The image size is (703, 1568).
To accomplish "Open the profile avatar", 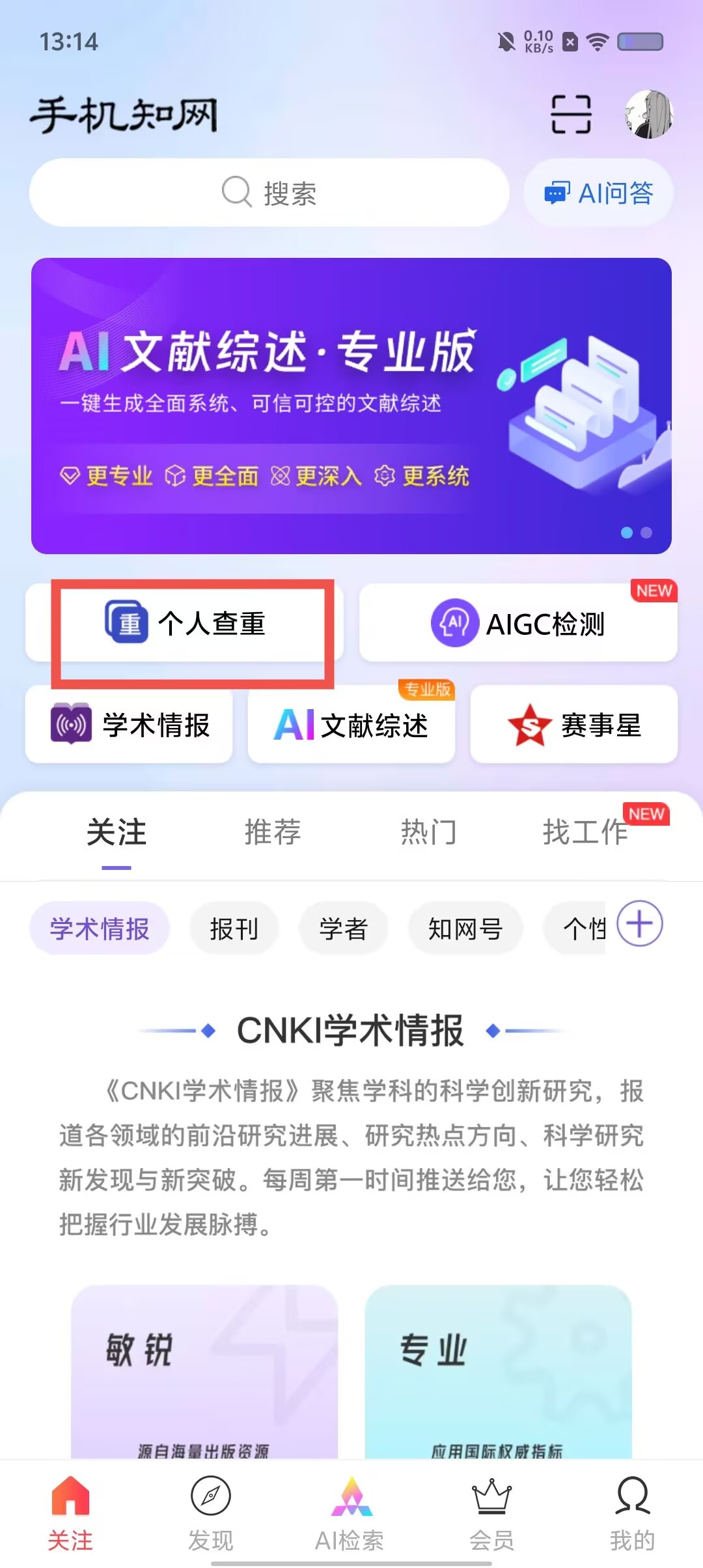I will [x=648, y=115].
